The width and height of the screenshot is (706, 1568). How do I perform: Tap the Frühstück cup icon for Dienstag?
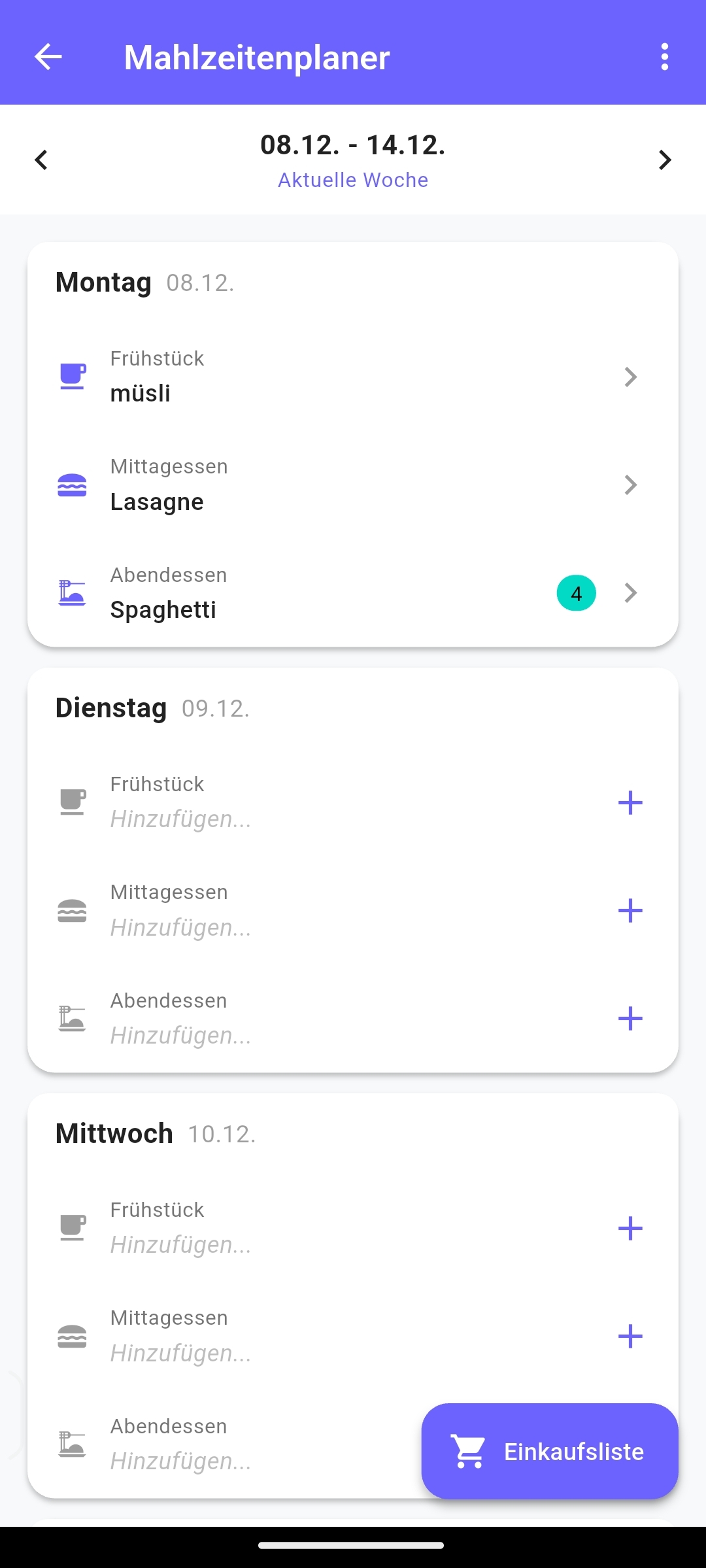[72, 802]
